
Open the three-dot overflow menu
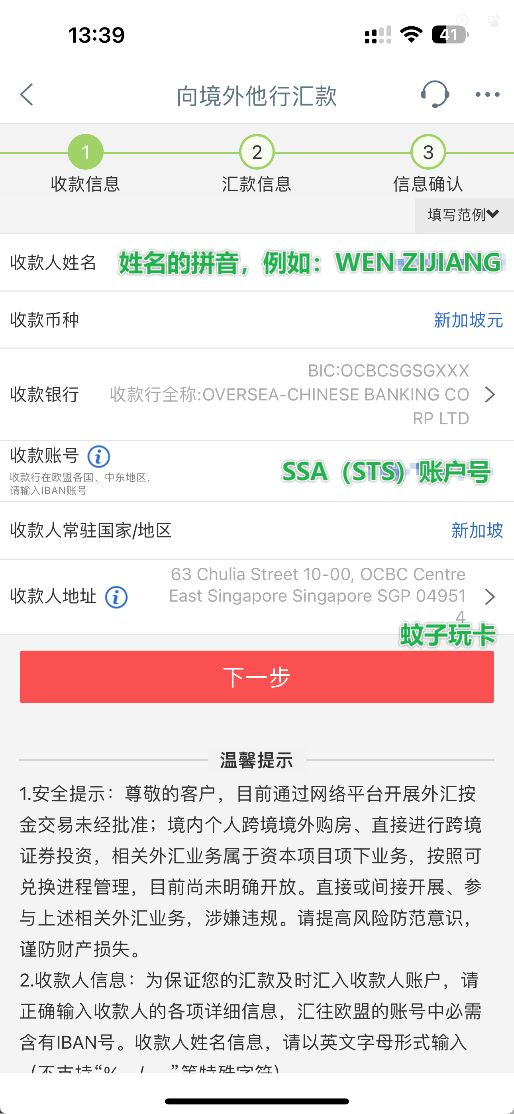click(x=488, y=94)
